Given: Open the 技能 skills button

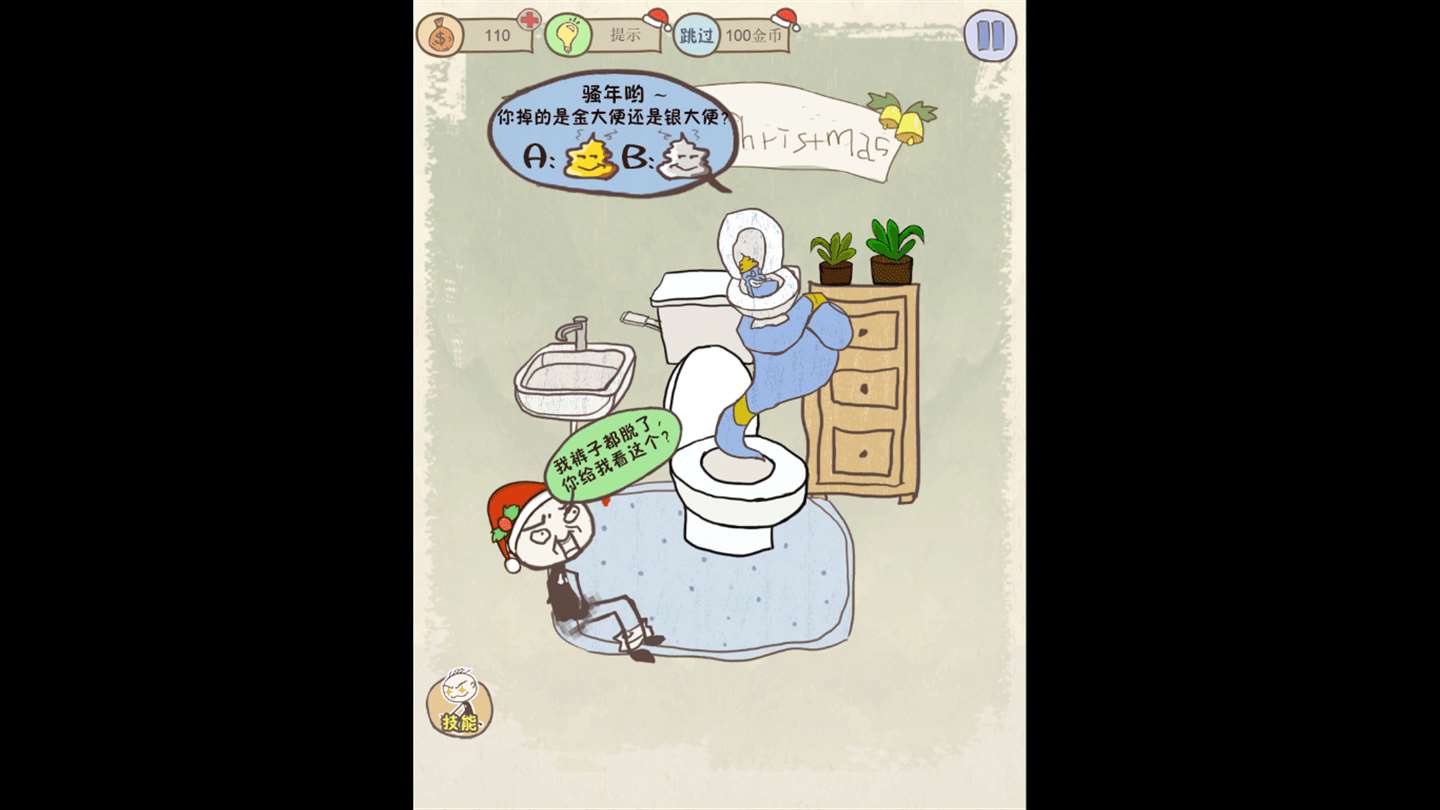Looking at the screenshot, I should (x=459, y=706).
